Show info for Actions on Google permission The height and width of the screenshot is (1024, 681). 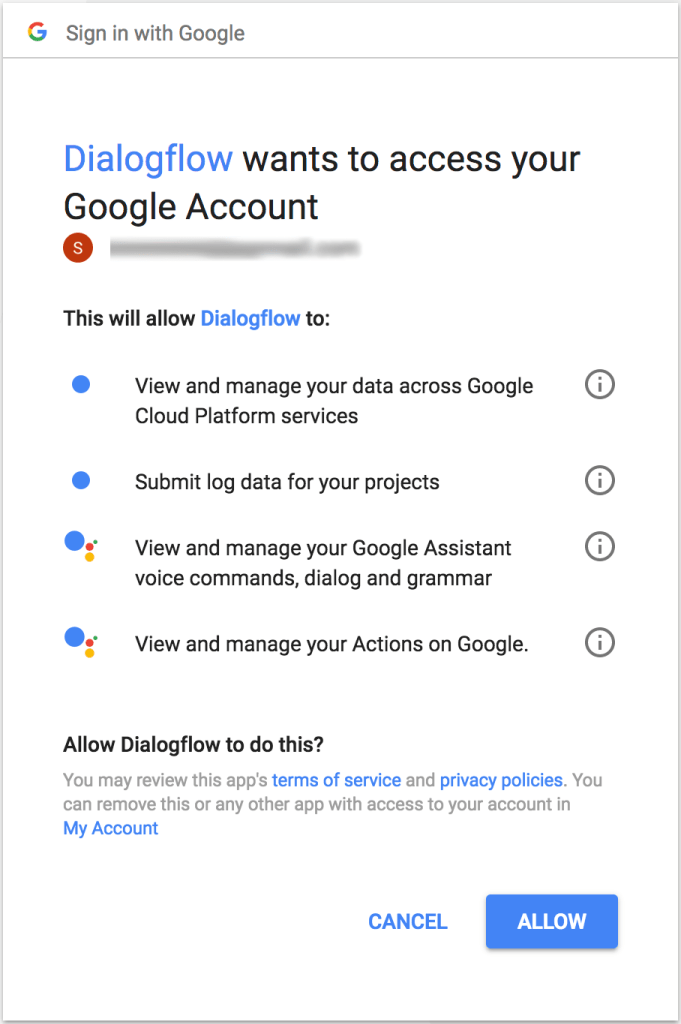click(599, 642)
